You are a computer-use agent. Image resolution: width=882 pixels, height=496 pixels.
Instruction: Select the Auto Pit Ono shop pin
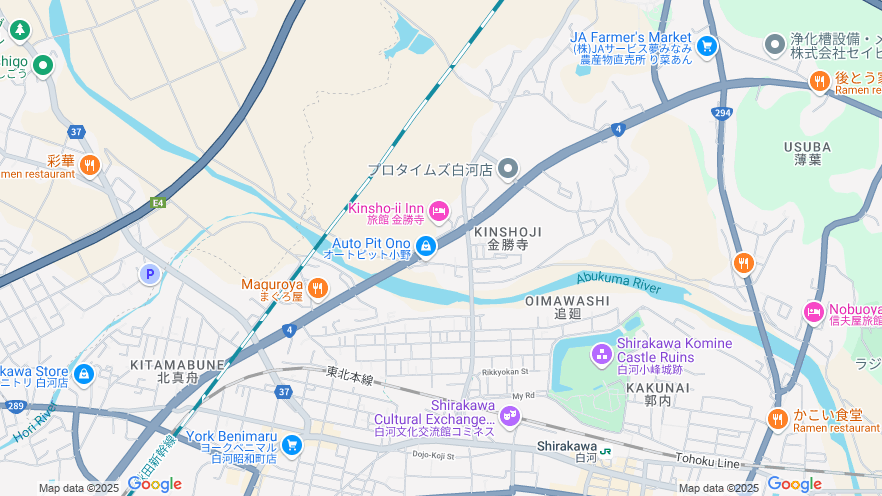pos(426,245)
